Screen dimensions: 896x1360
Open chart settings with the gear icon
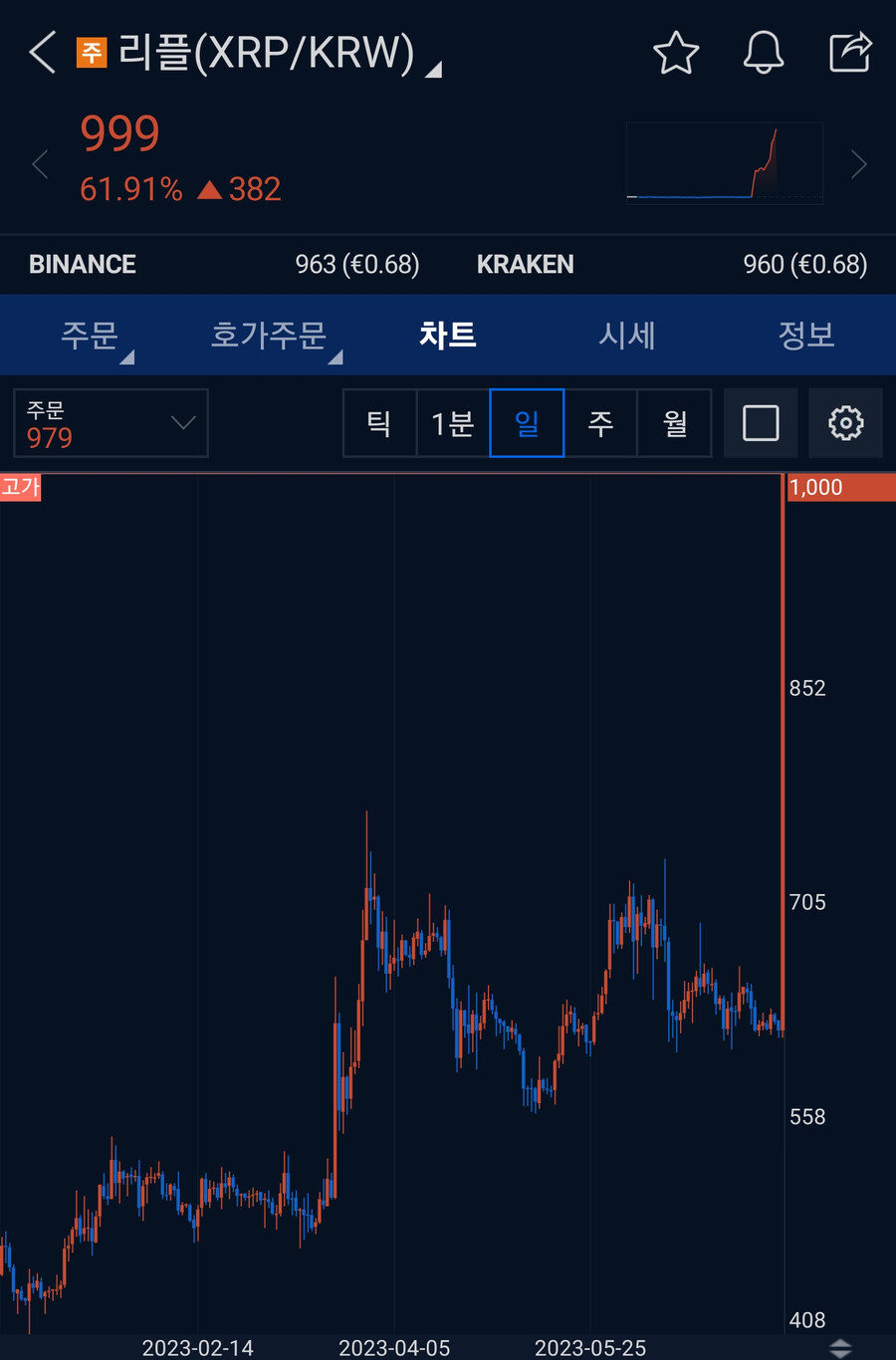[844, 423]
